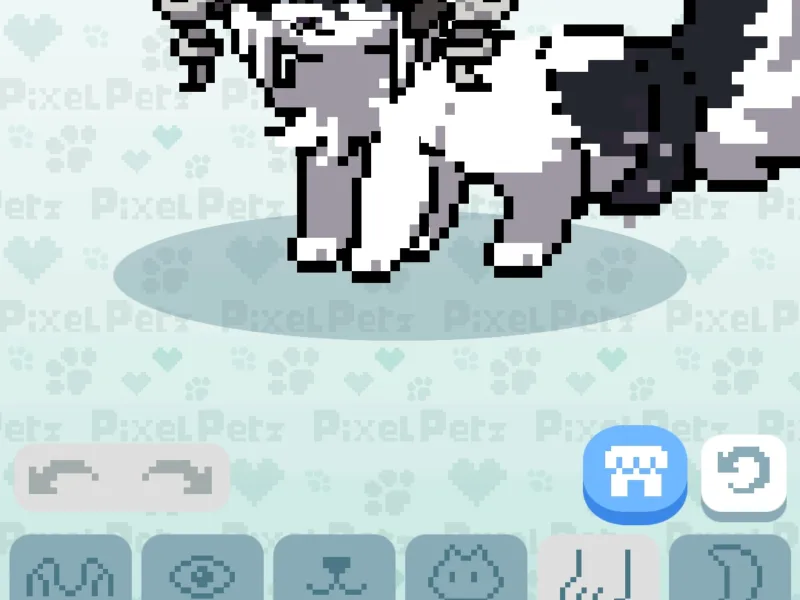This screenshot has width=800, height=600.
Task: Open the blue shop button
Action: [x=634, y=472]
